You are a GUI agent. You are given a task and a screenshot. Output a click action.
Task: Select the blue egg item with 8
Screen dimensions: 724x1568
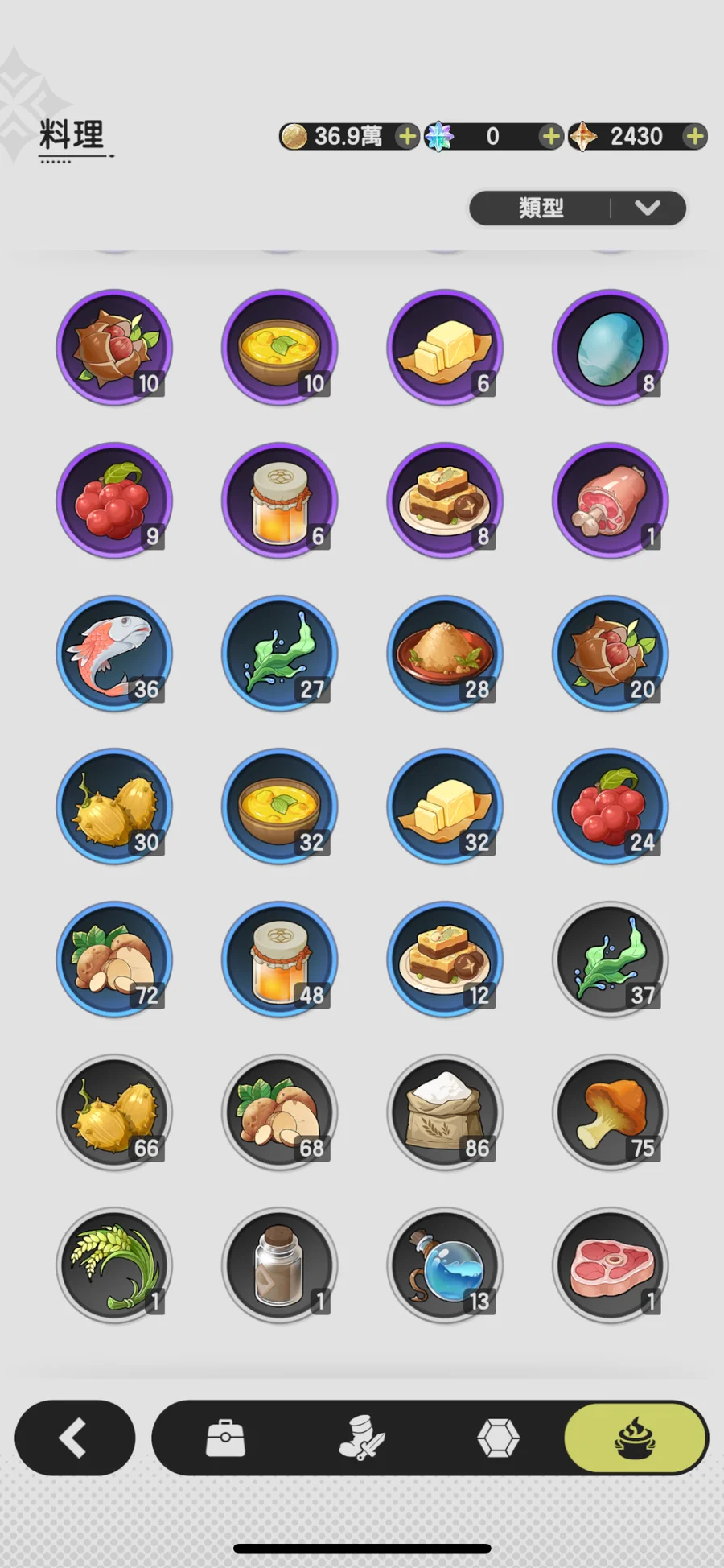coord(610,347)
